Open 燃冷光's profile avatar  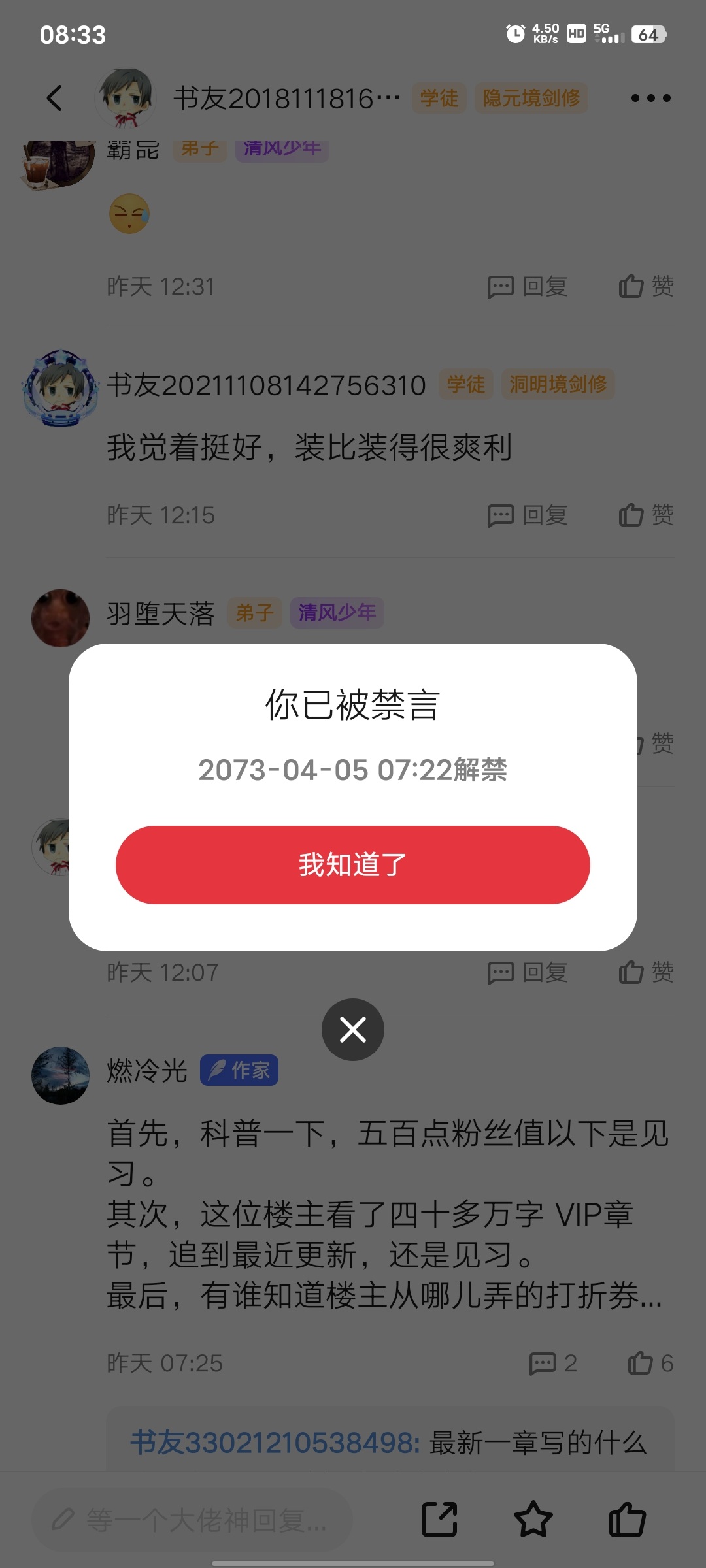click(61, 1075)
